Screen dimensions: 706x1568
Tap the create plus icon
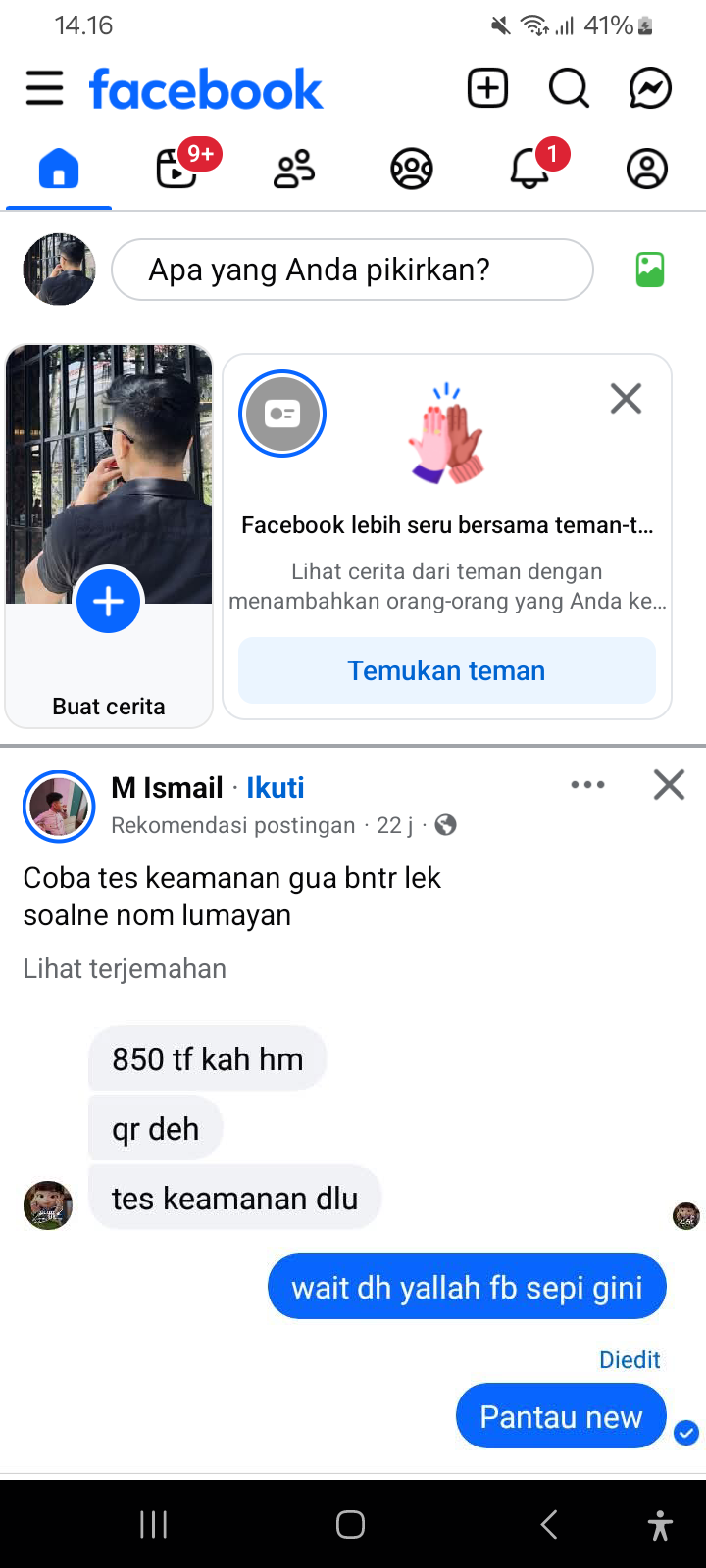pos(487,88)
